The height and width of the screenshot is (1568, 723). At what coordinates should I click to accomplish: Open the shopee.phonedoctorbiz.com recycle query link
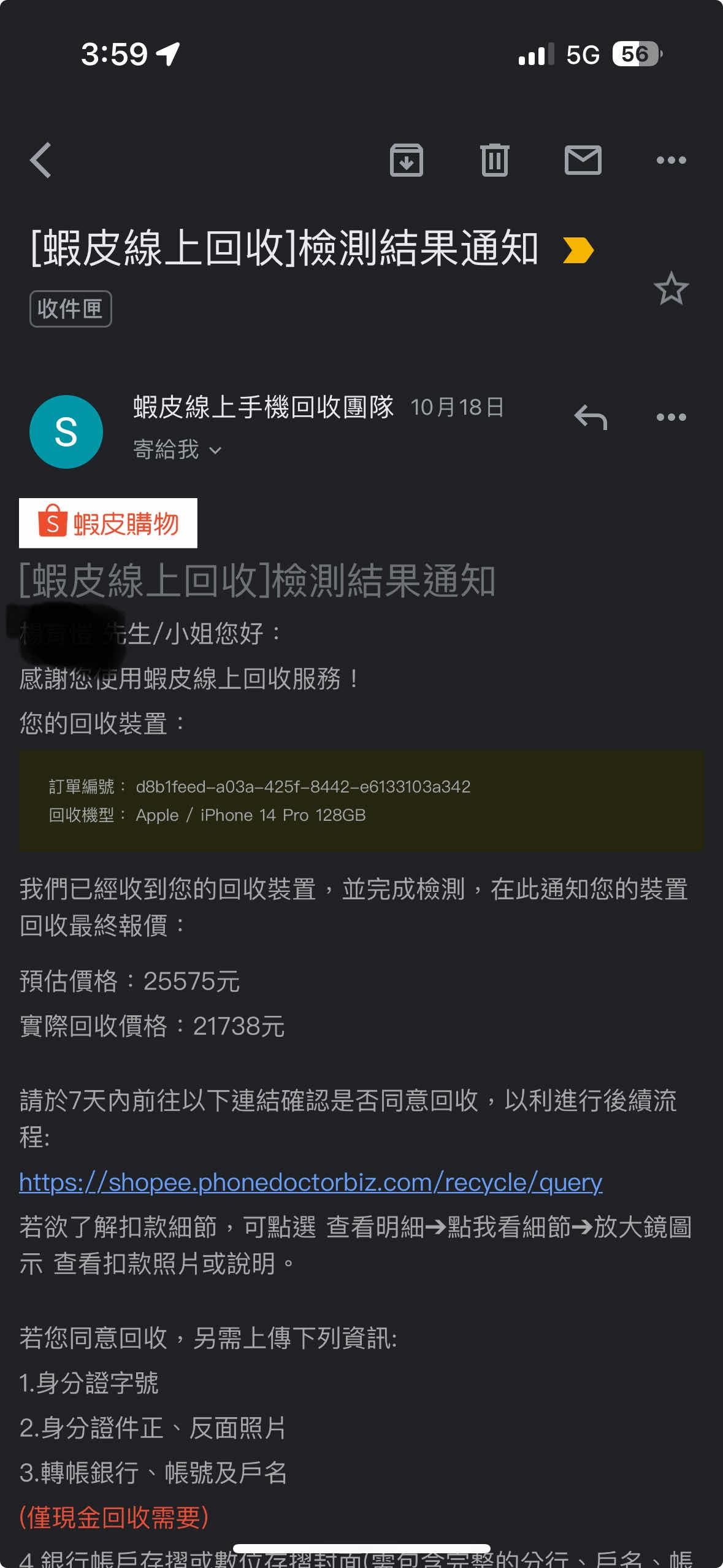coord(310,1183)
